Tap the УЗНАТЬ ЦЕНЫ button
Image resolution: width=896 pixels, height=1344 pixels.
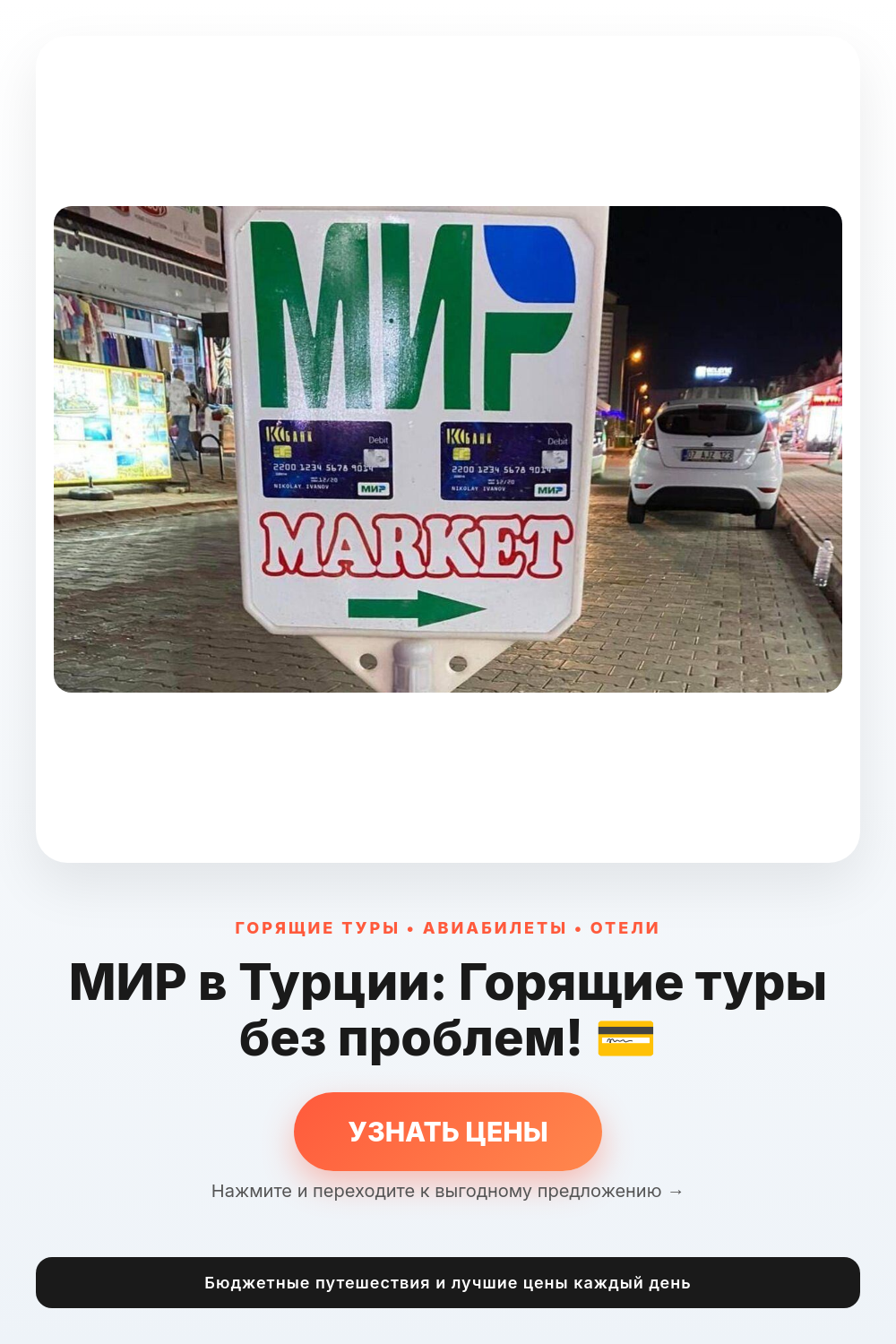click(x=448, y=1132)
